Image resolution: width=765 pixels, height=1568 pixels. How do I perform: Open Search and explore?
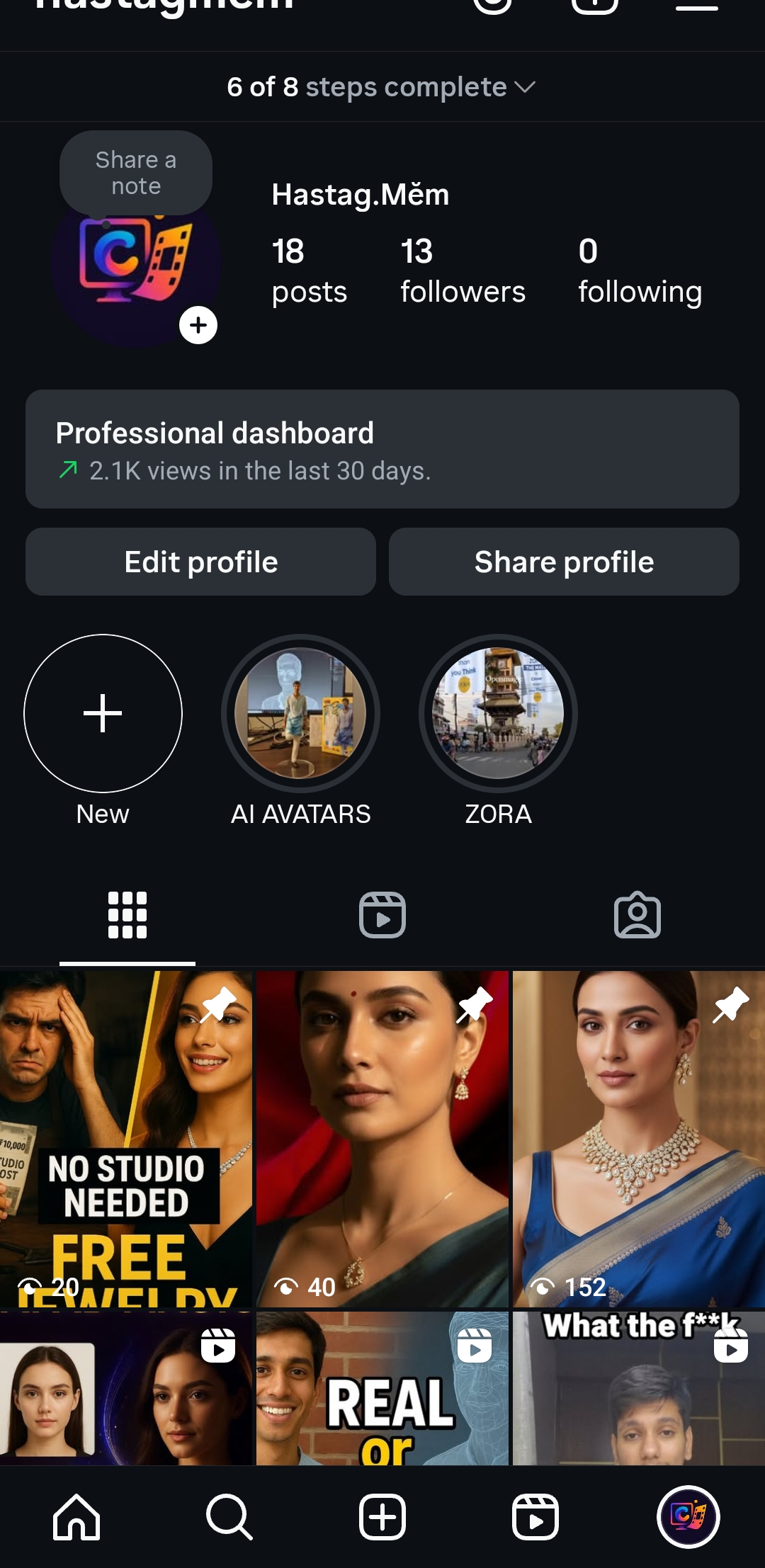point(229,1517)
